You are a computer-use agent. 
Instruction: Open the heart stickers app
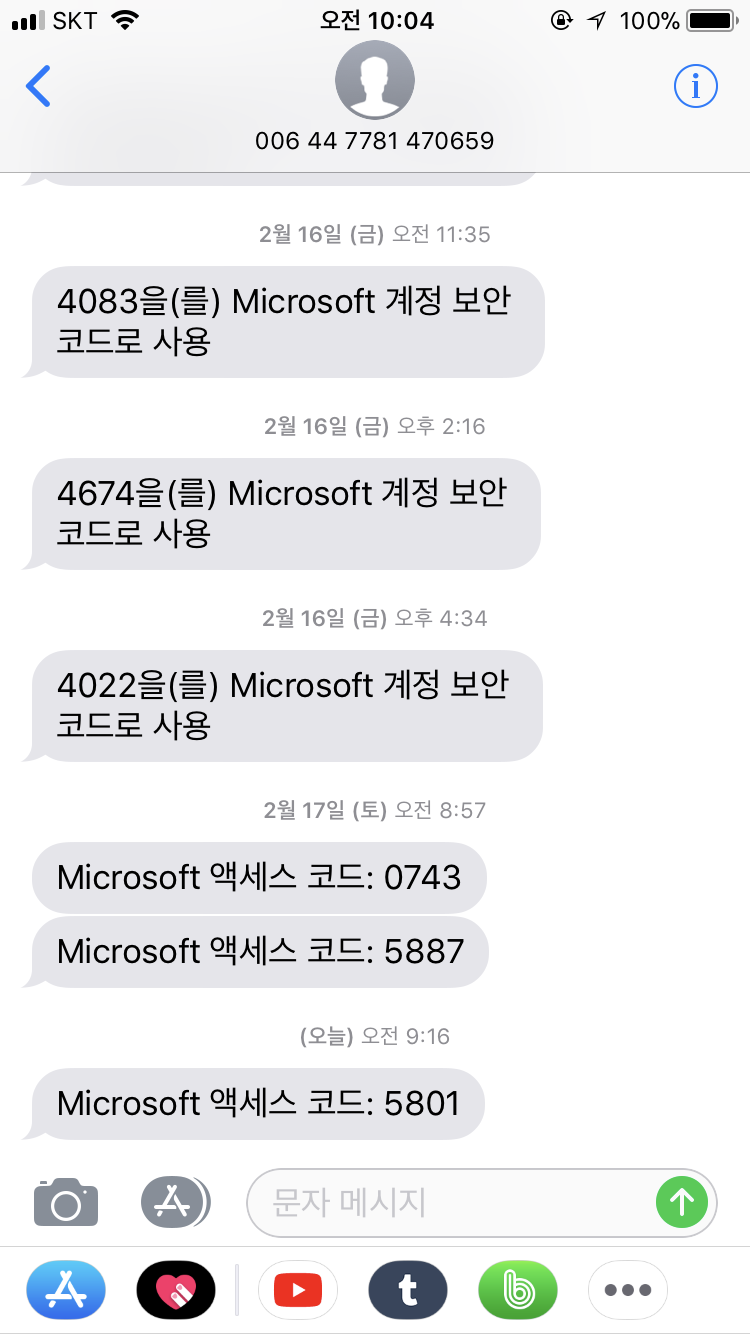click(176, 1290)
